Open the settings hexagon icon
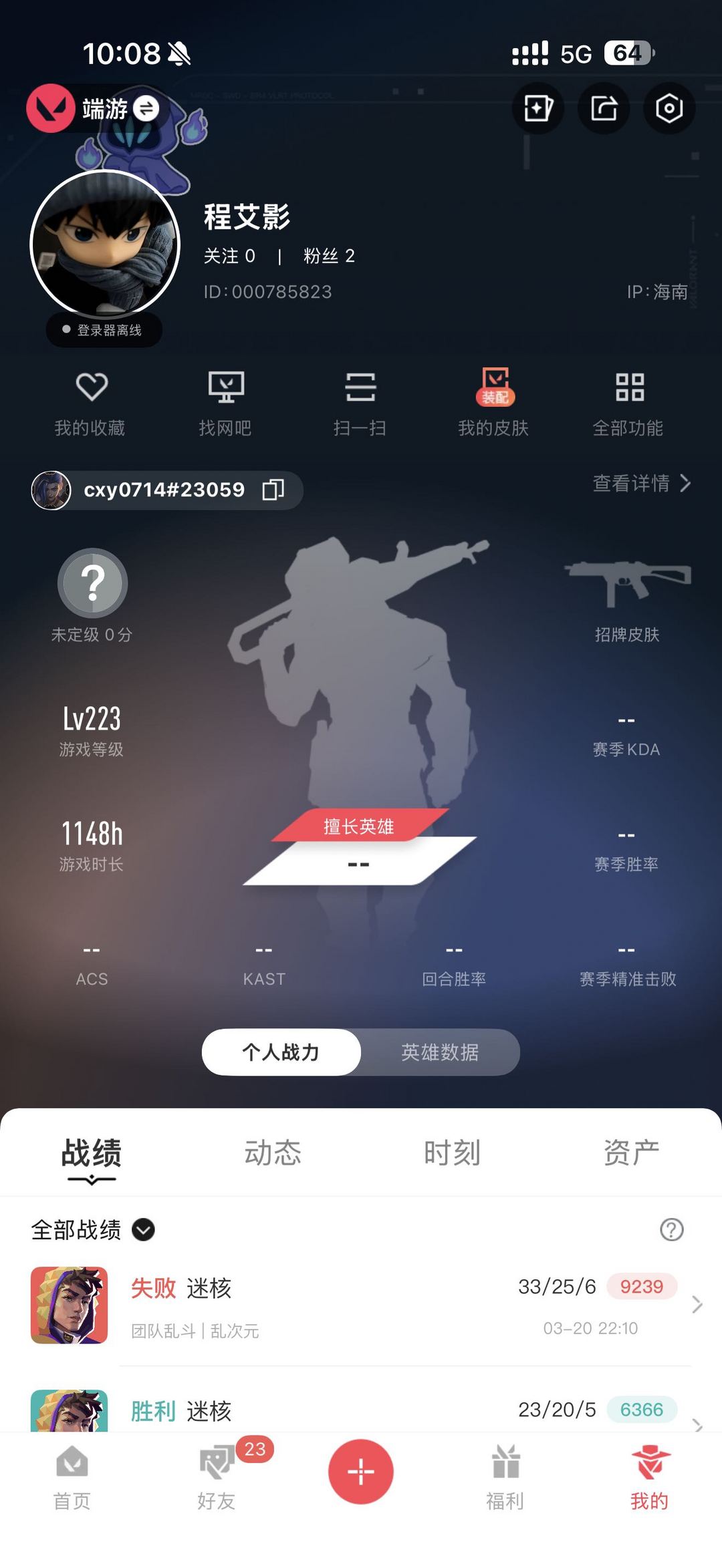 (669, 108)
